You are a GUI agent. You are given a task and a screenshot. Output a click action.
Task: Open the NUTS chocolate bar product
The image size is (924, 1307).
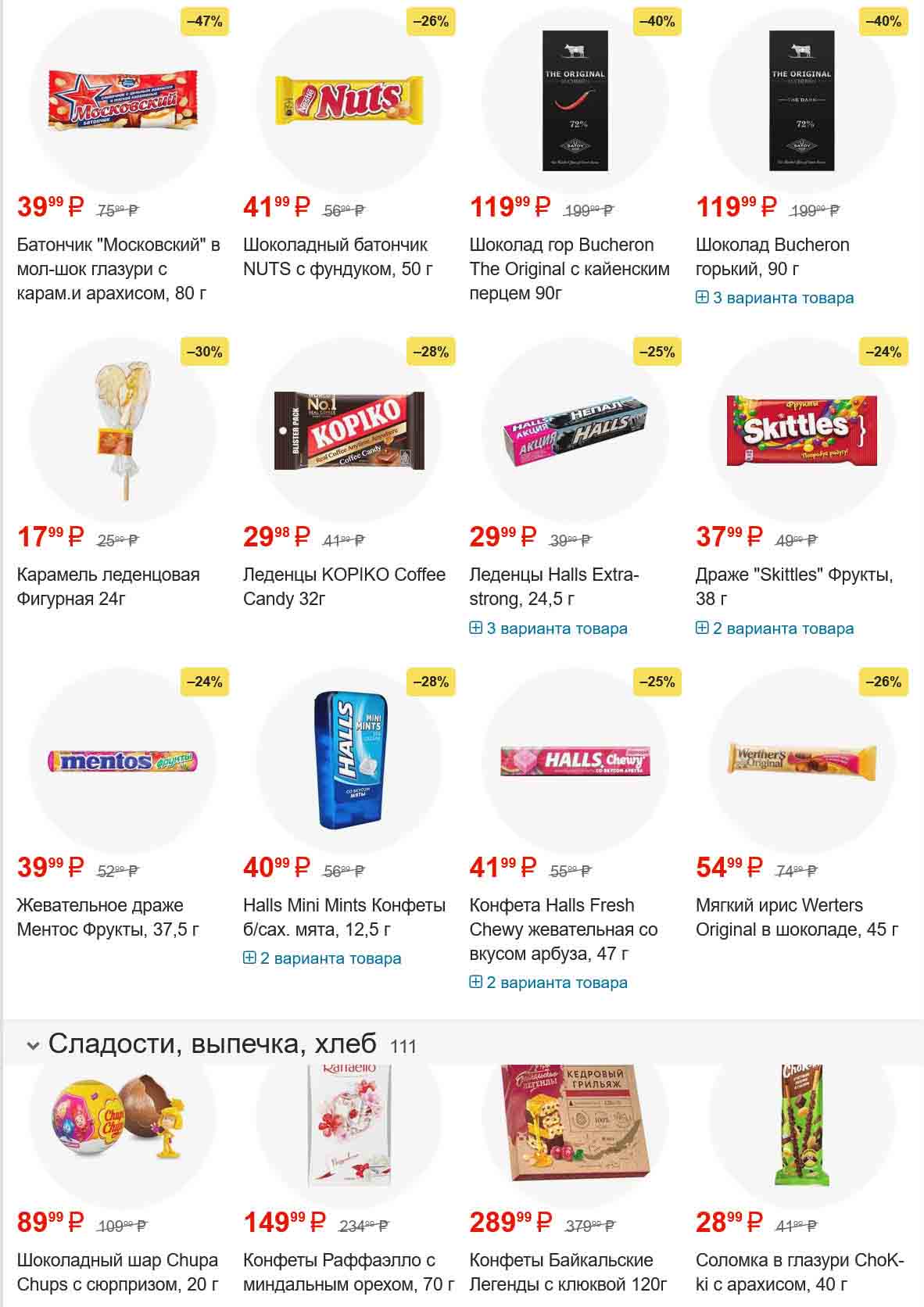[x=338, y=256]
